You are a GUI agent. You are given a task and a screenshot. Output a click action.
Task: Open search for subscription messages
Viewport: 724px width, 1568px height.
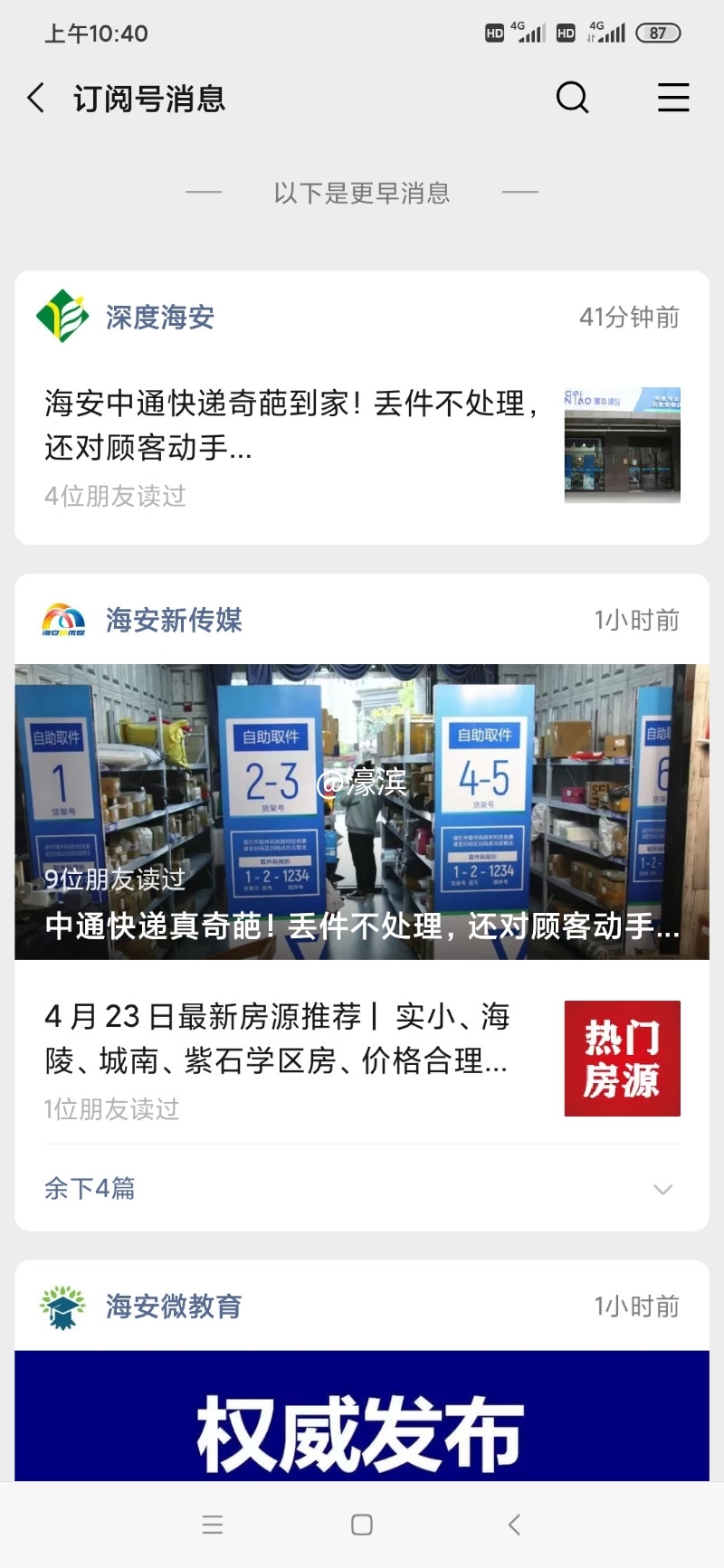coord(572,98)
